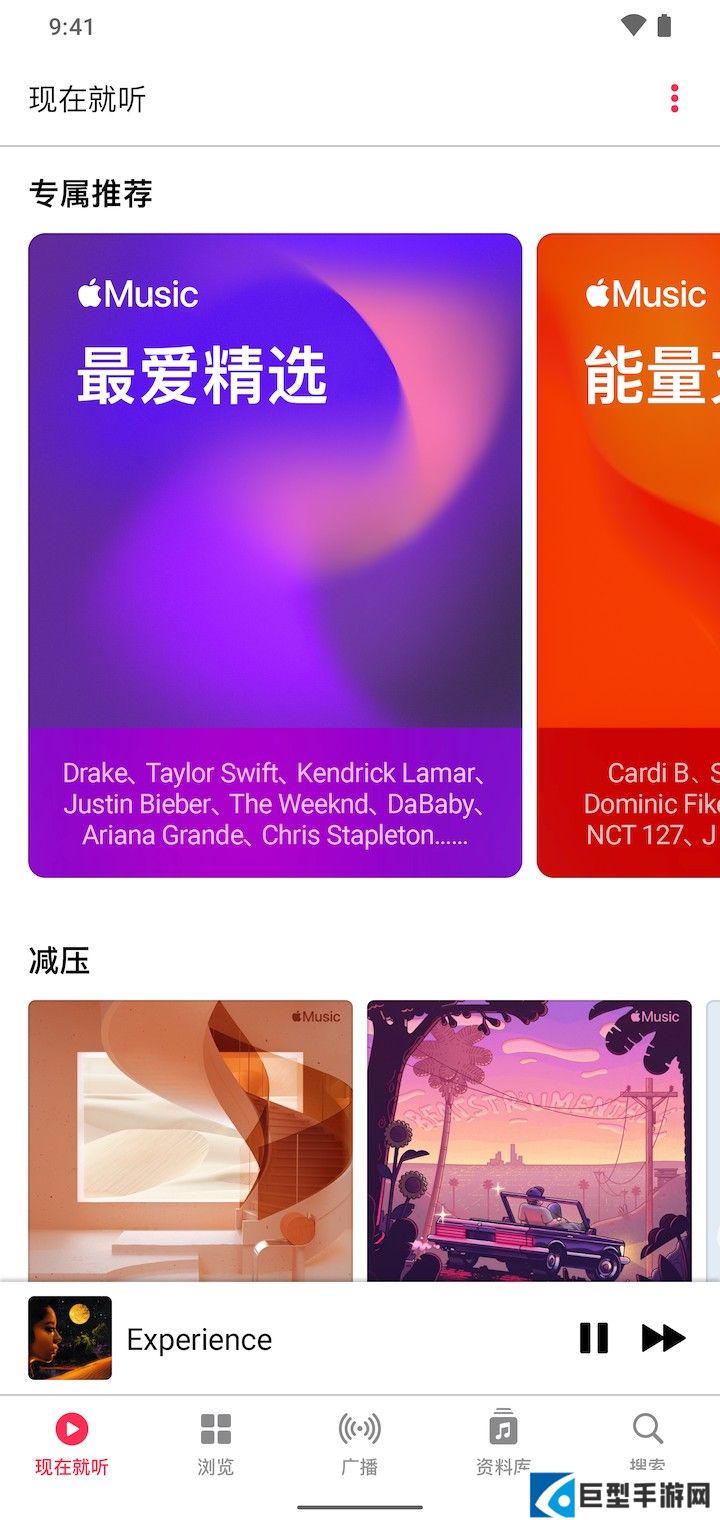Screen dimensions: 720x1520
Task: Open the Experience song in the mini player
Action: pyautogui.click(x=197, y=1338)
